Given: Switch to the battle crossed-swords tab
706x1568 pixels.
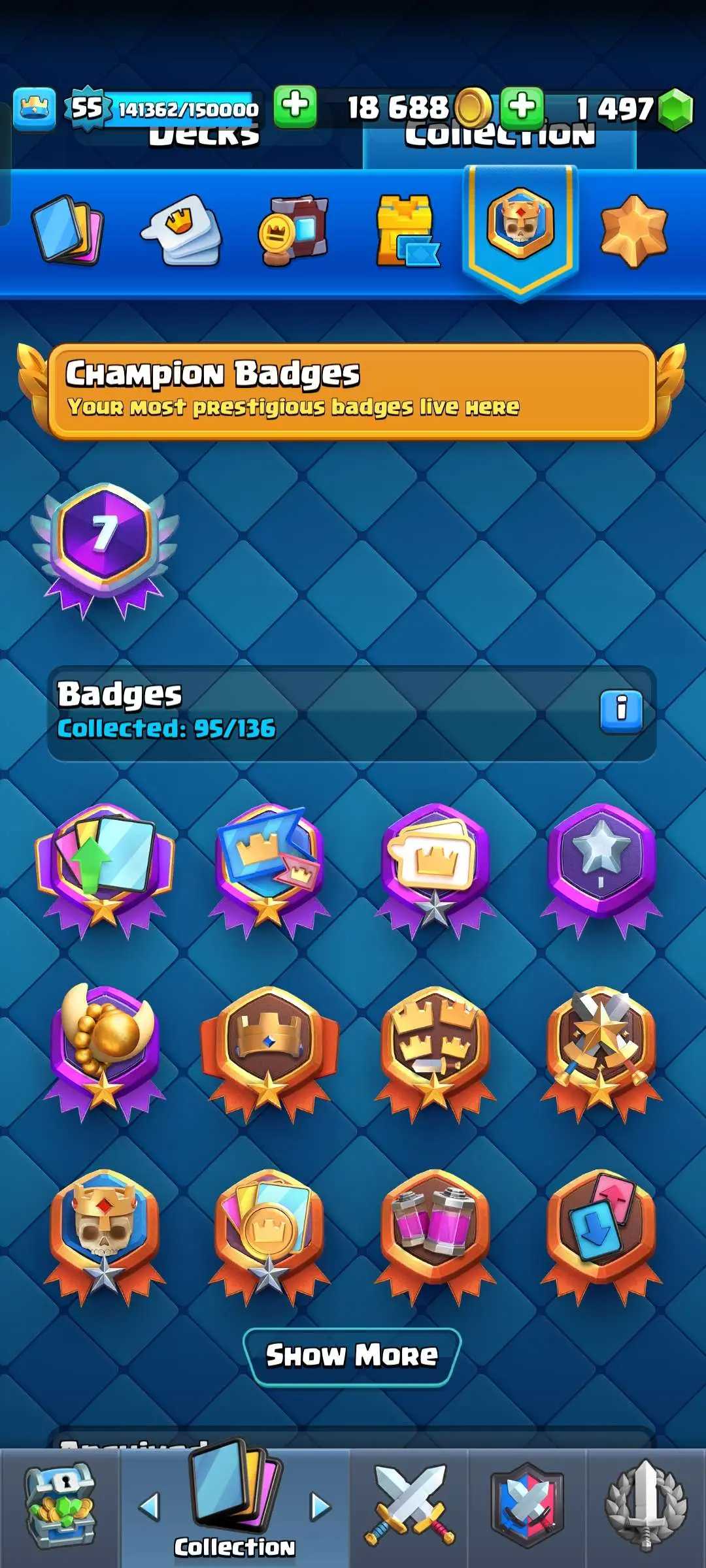Looking at the screenshot, I should tap(409, 1507).
